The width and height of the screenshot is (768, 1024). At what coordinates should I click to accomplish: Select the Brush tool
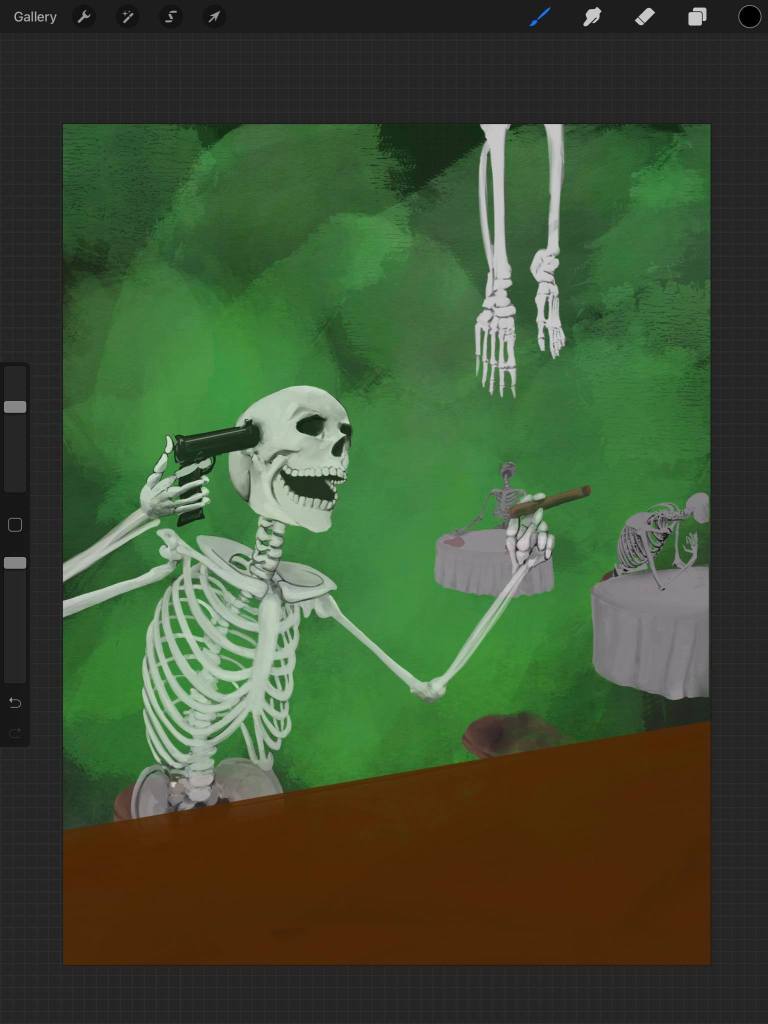540,17
